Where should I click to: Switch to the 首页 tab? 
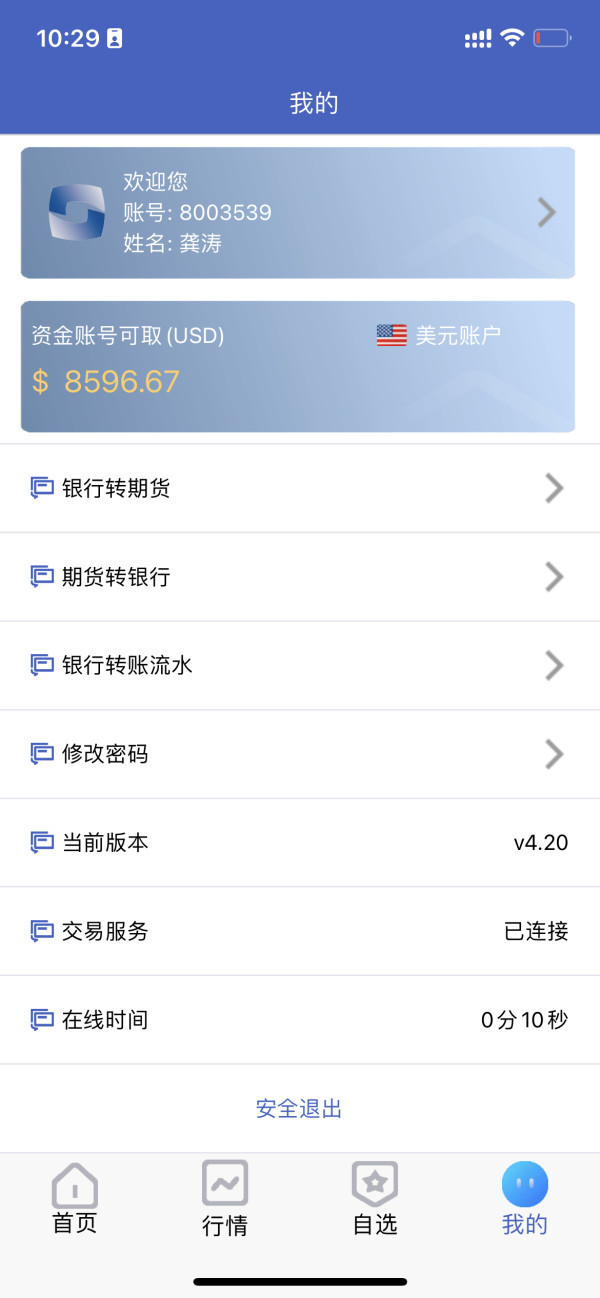pos(75,1199)
